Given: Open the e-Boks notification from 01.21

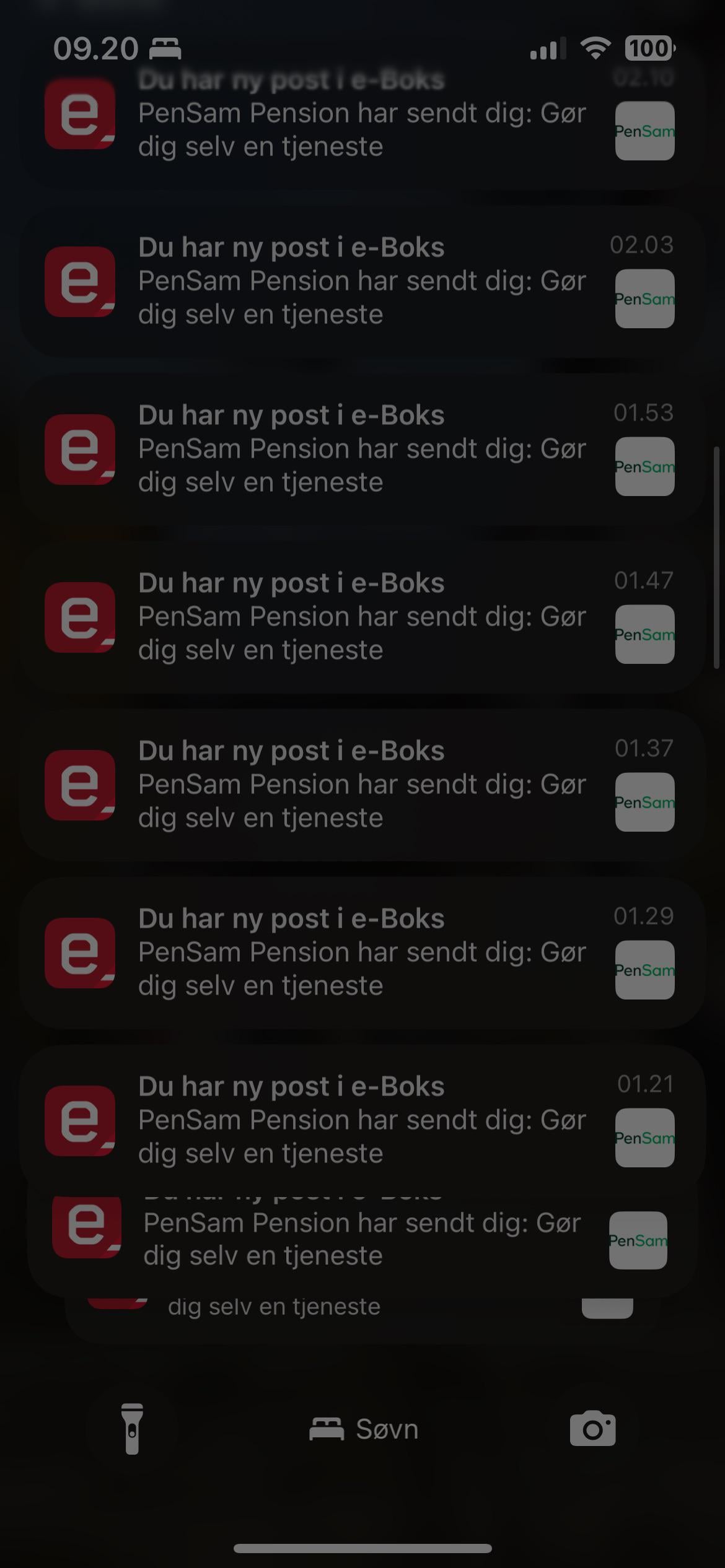Looking at the screenshot, I should coord(362,1120).
